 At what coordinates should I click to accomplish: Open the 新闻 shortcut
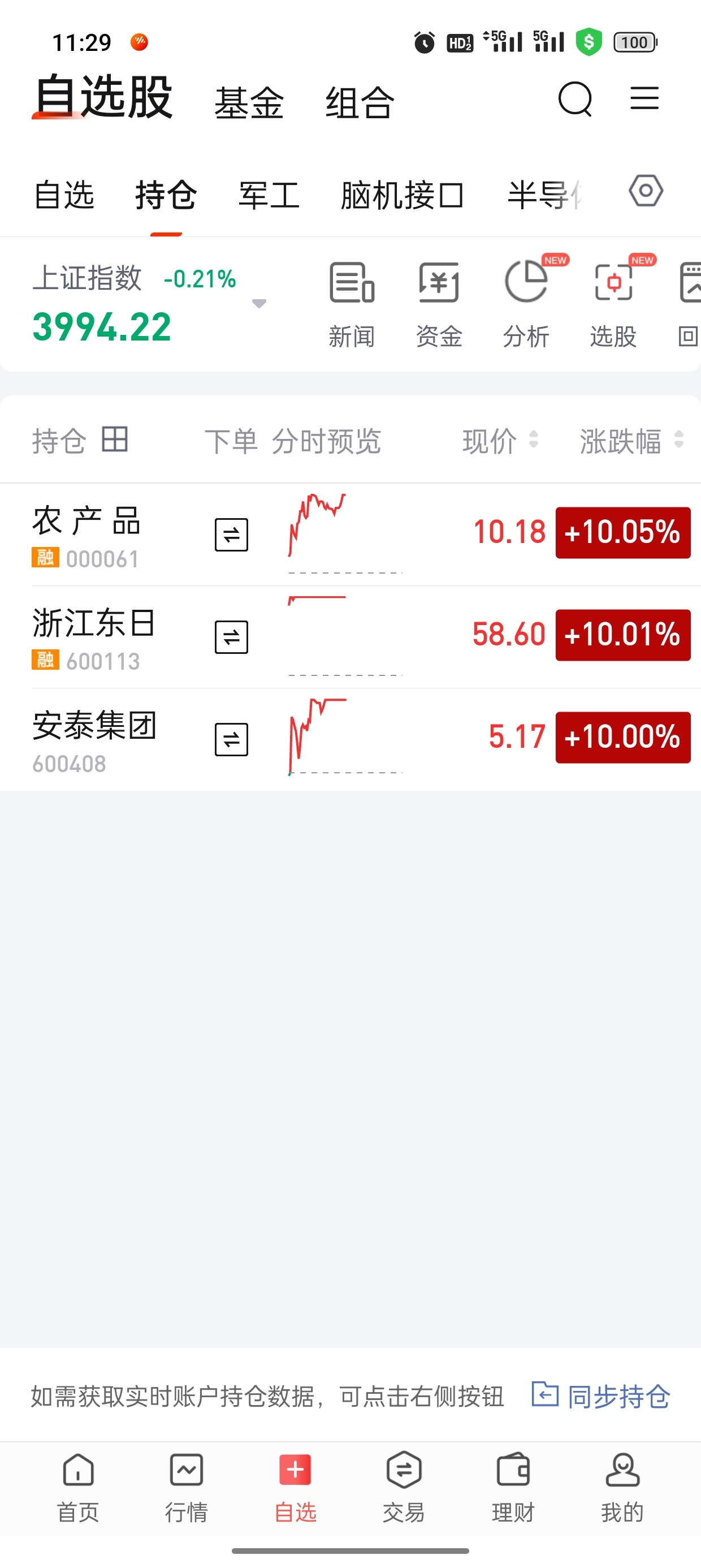pyautogui.click(x=352, y=303)
